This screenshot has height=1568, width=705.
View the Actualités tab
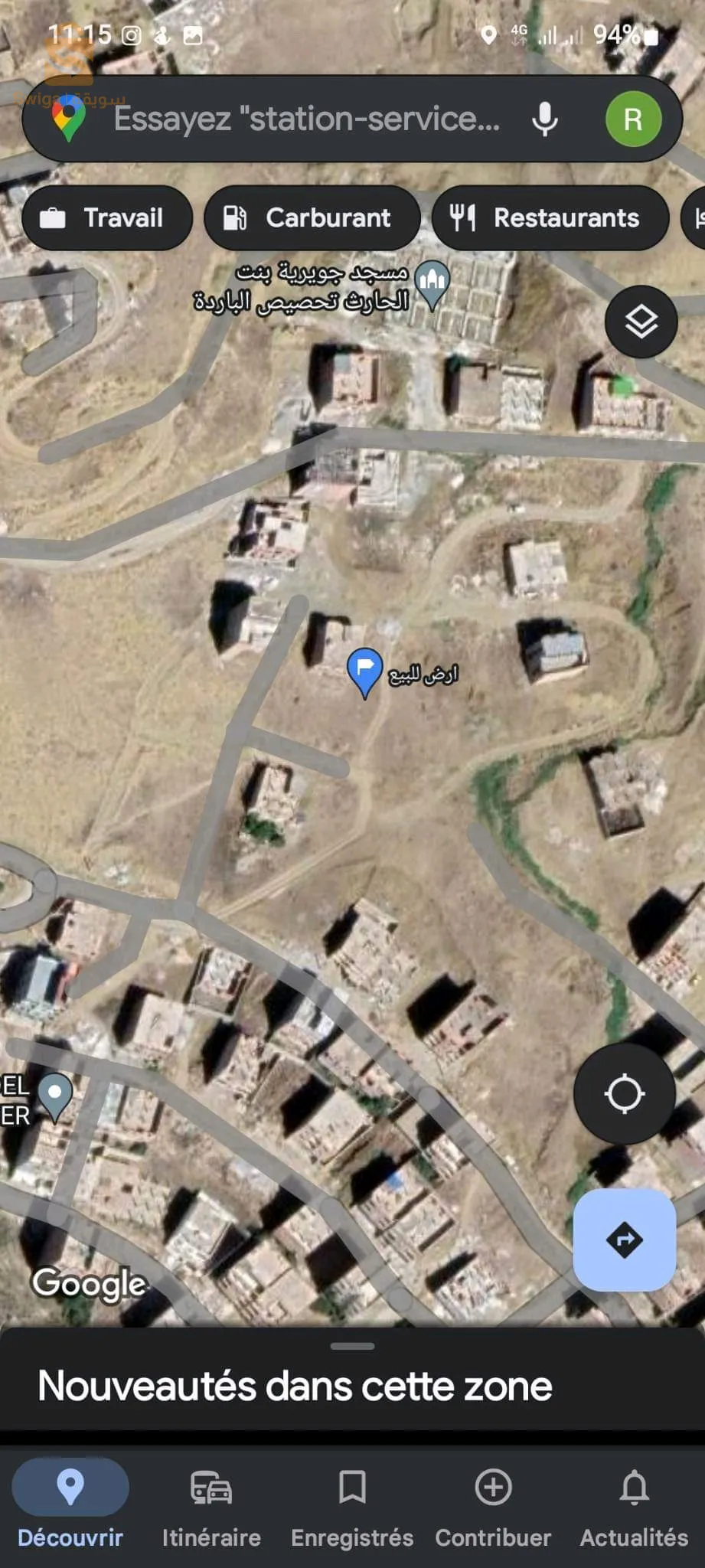634,1504
